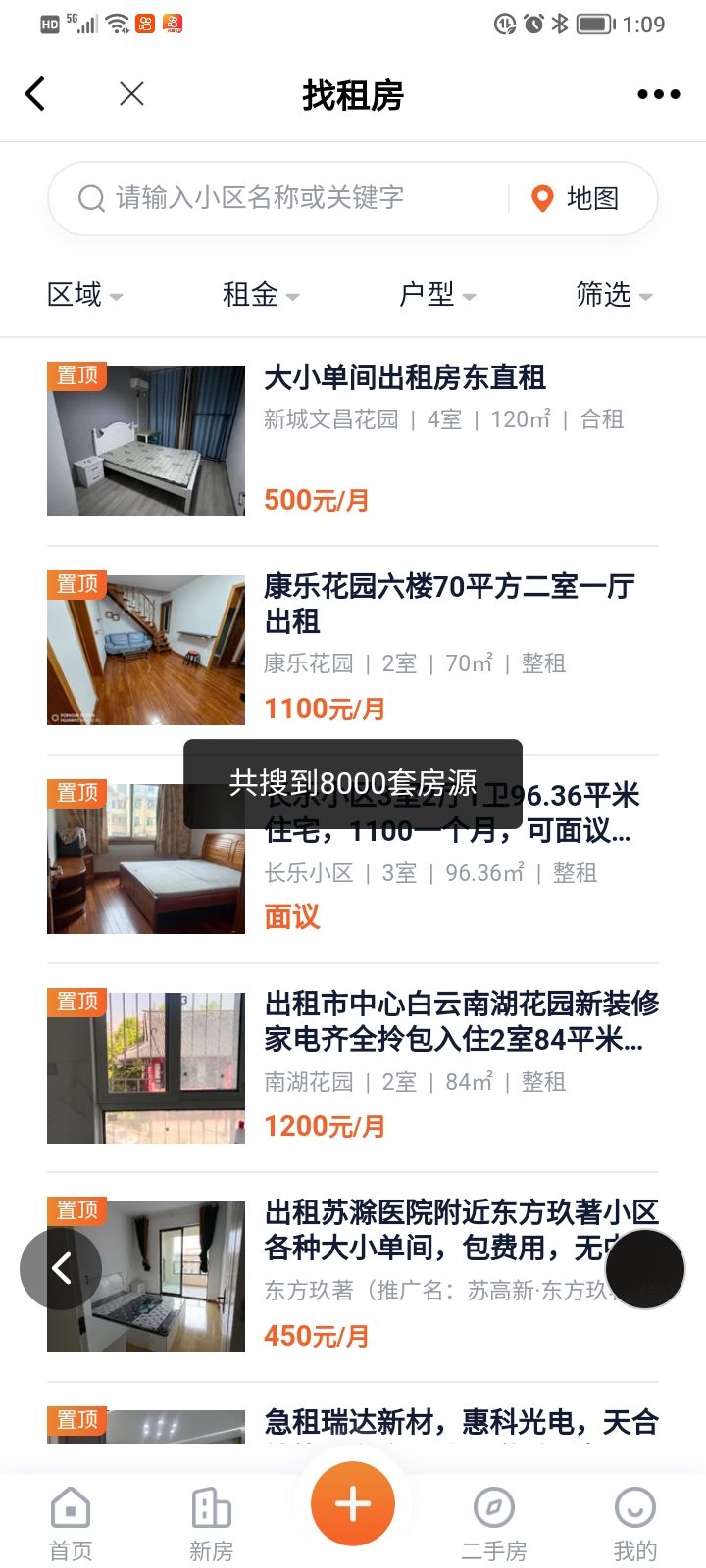Open the 大小单间出租房东直租 listing
Screen dimensions: 706x1568
404,378
